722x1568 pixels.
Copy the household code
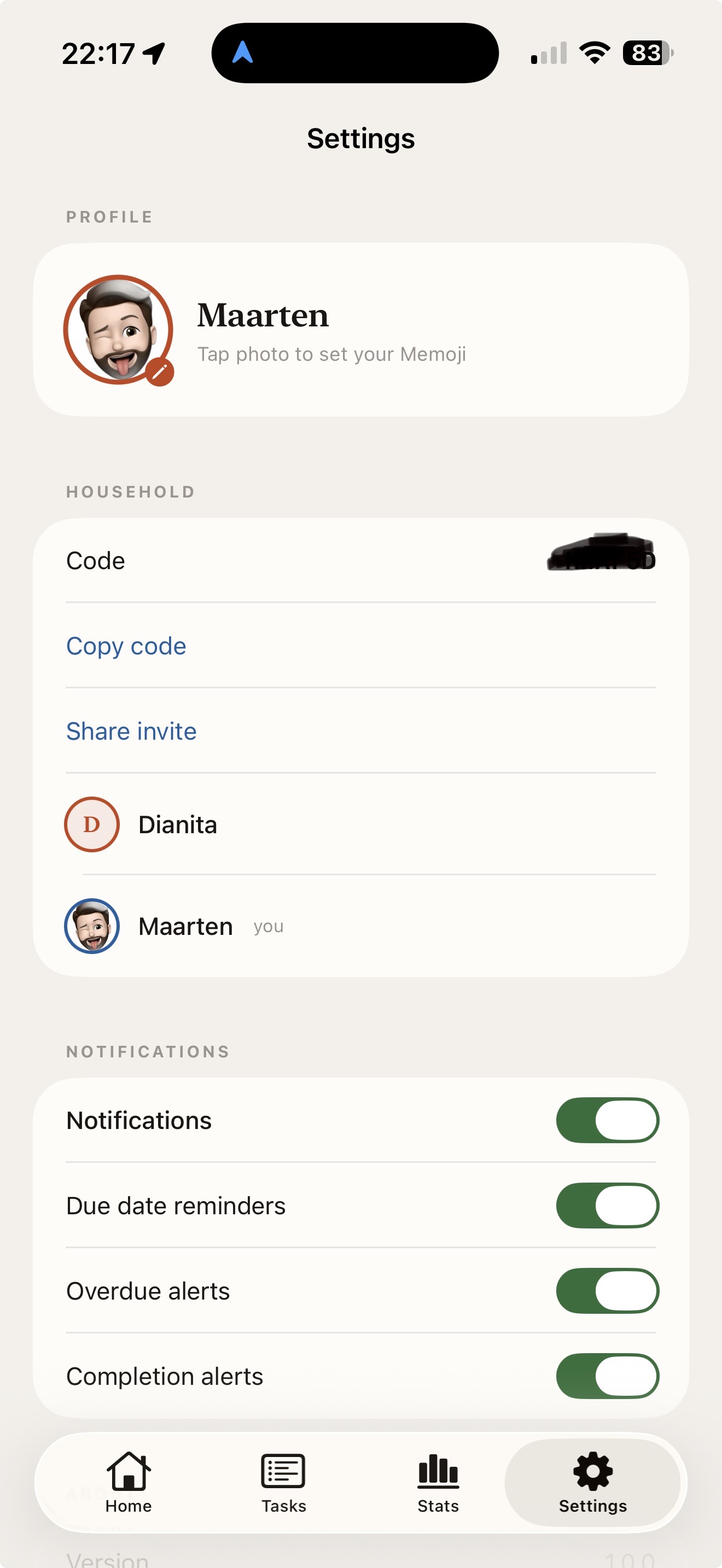click(x=126, y=646)
